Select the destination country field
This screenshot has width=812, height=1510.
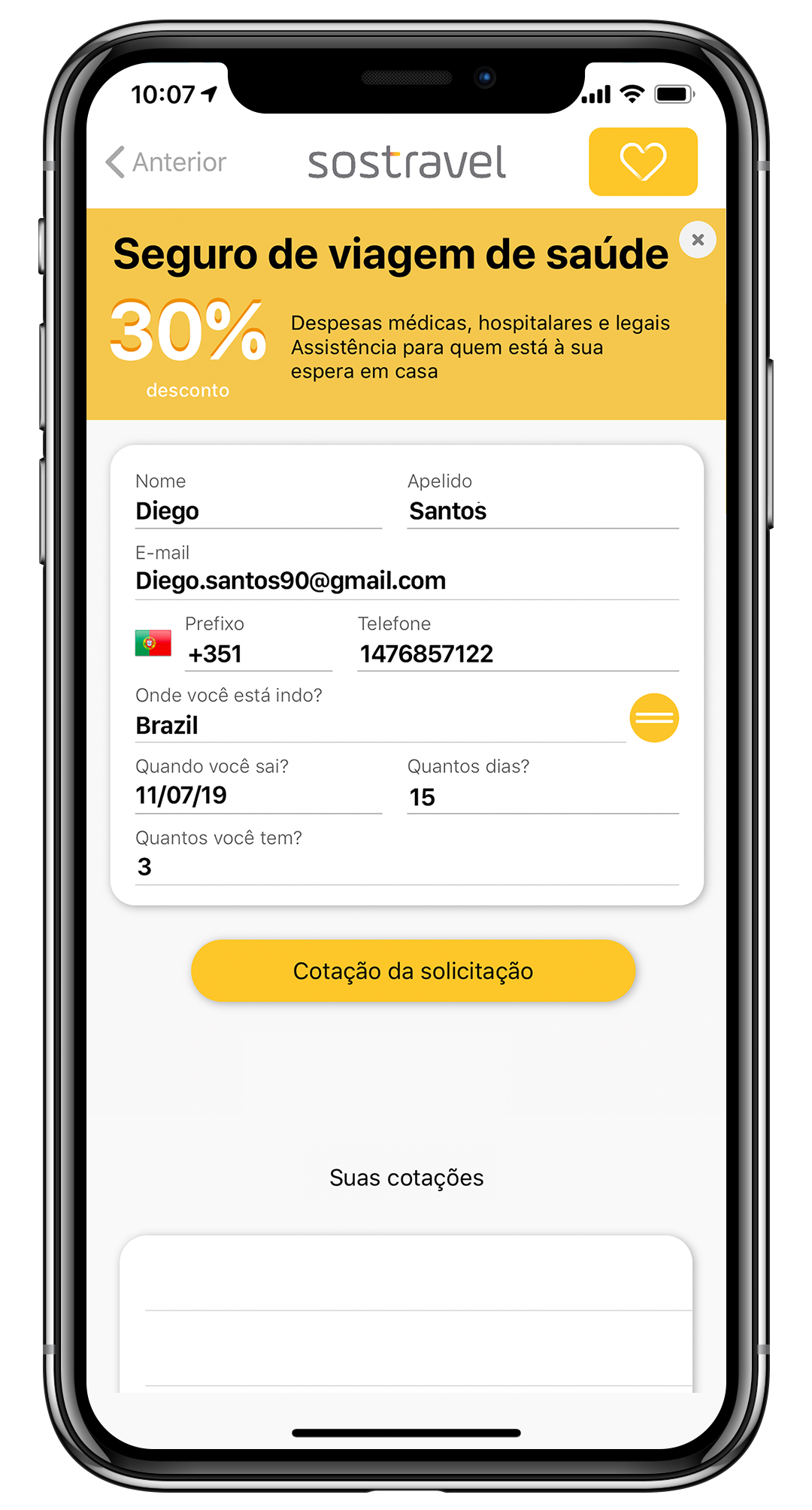380,726
